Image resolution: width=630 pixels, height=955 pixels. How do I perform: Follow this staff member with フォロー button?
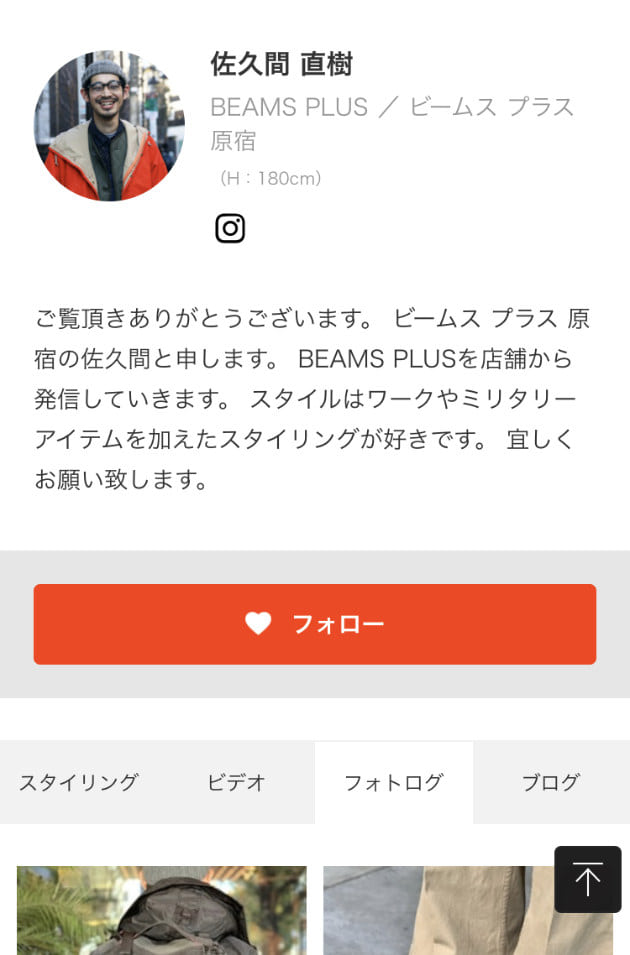[x=315, y=624]
